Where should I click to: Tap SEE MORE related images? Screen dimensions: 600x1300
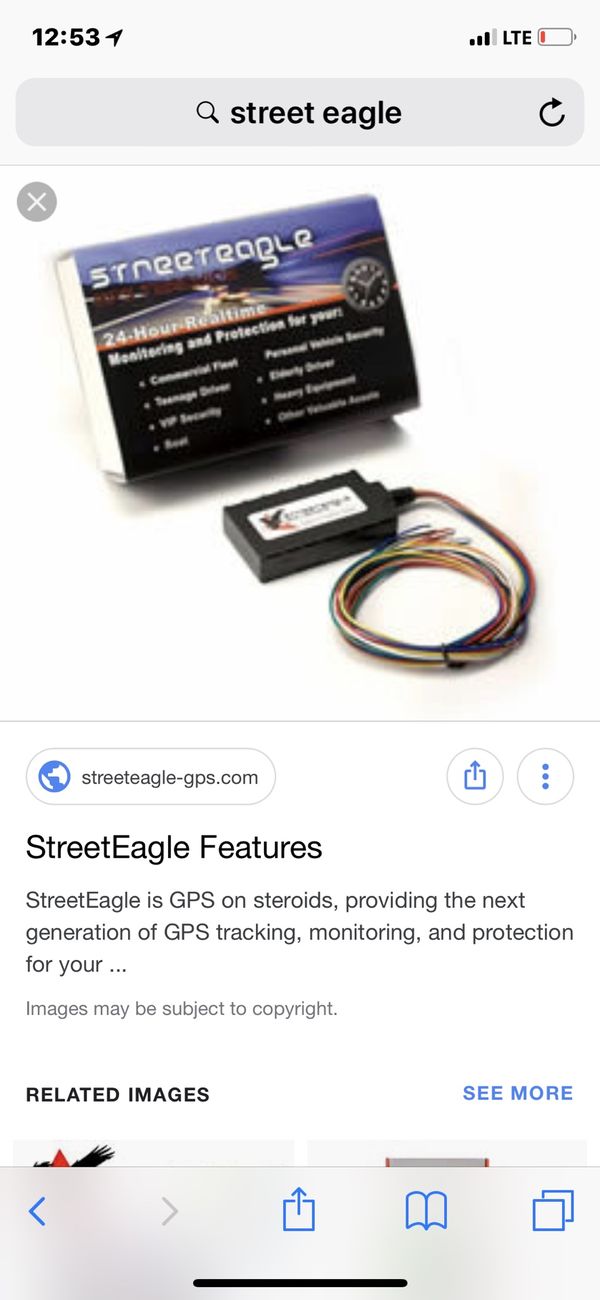coord(518,1093)
